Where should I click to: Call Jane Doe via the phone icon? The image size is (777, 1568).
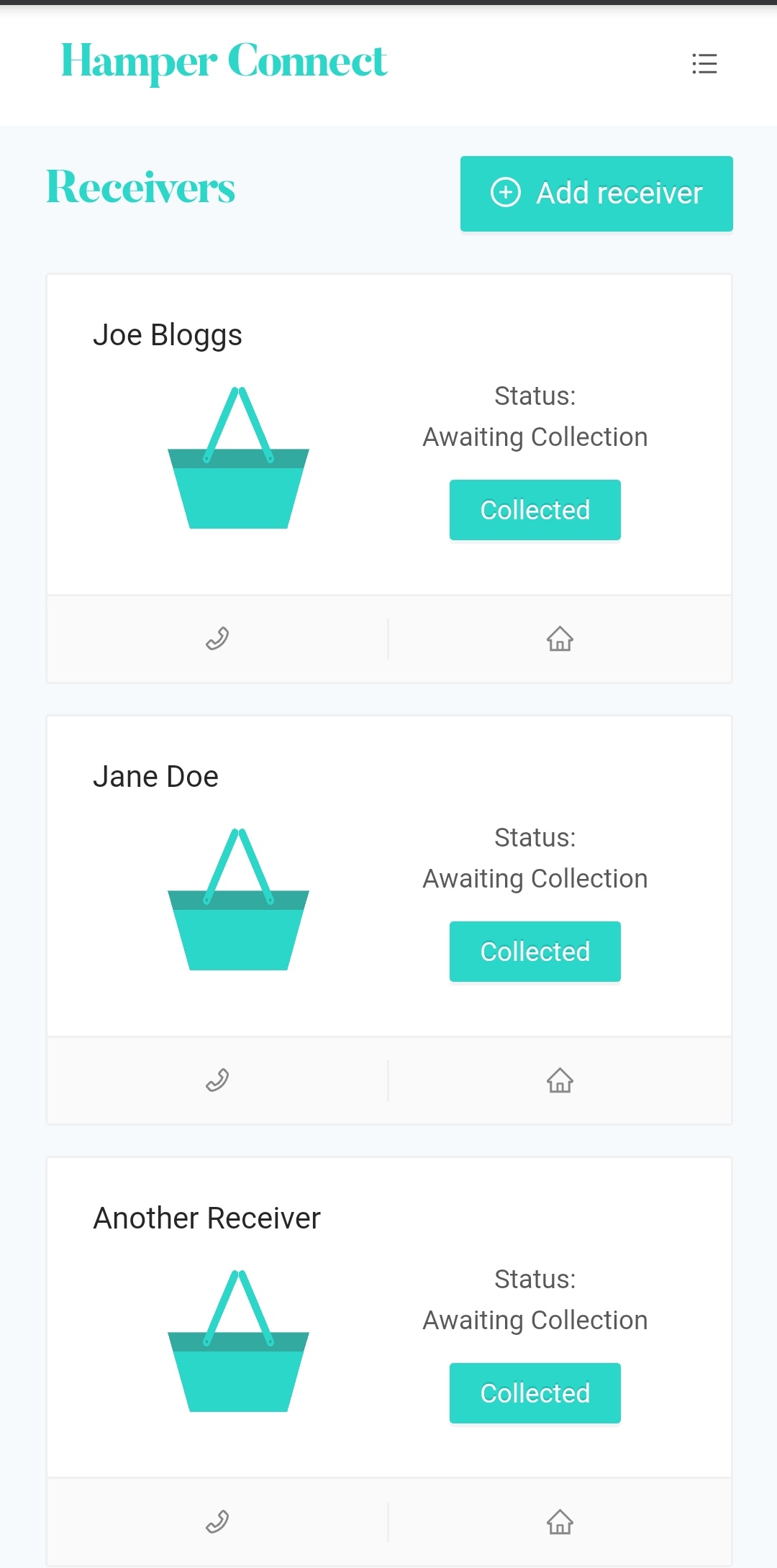click(217, 1080)
